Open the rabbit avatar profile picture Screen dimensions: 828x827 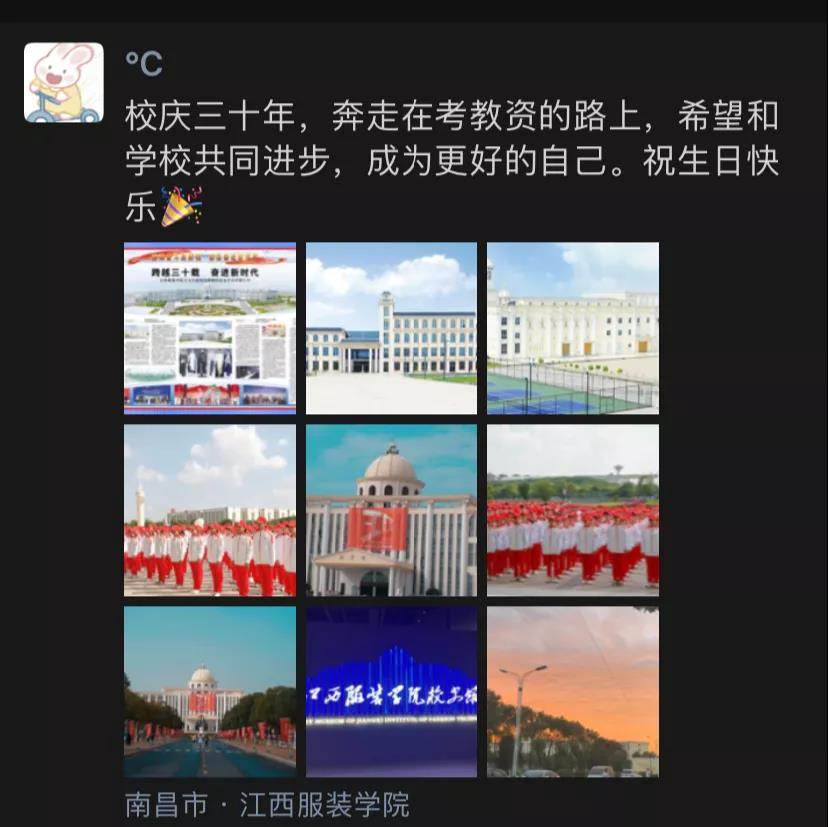64,82
